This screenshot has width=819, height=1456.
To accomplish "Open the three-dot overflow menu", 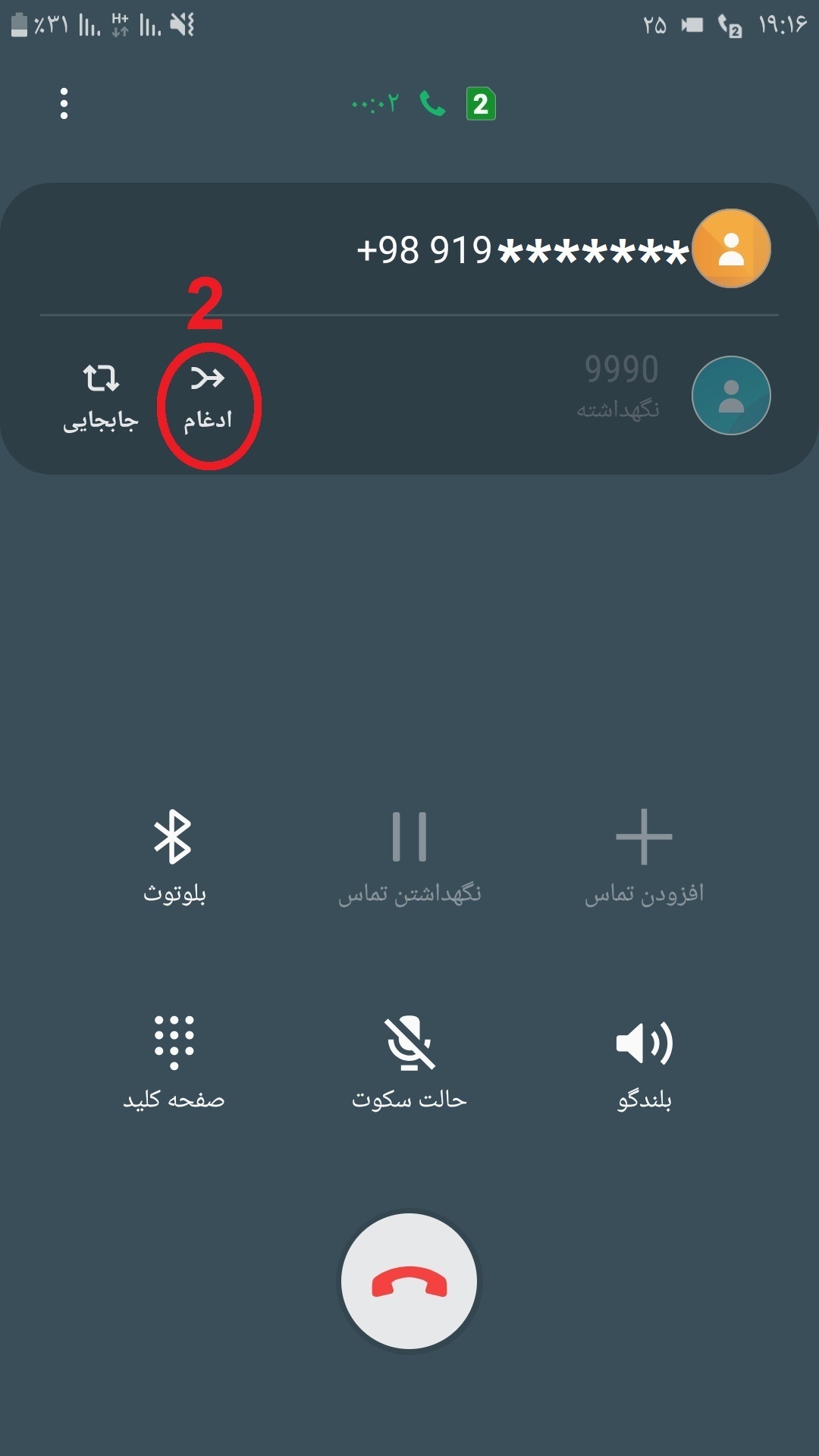I will [x=64, y=104].
